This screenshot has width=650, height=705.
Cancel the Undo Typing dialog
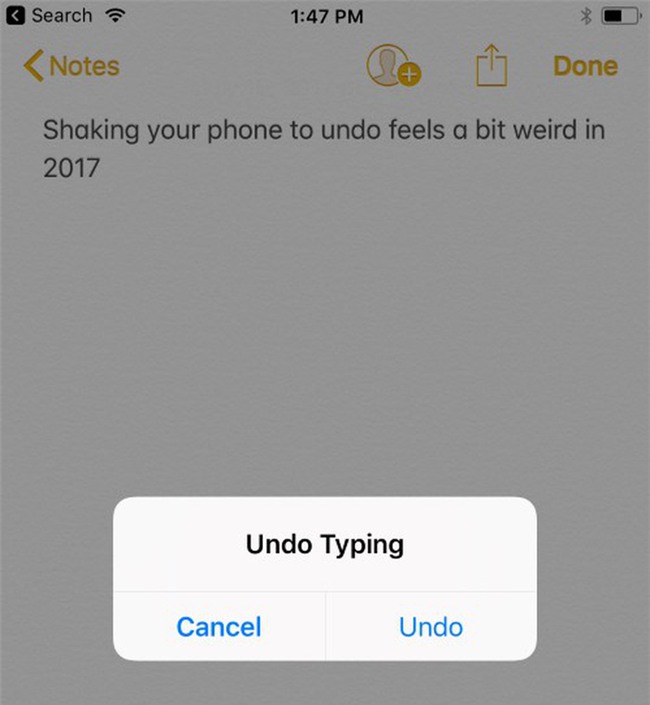219,627
